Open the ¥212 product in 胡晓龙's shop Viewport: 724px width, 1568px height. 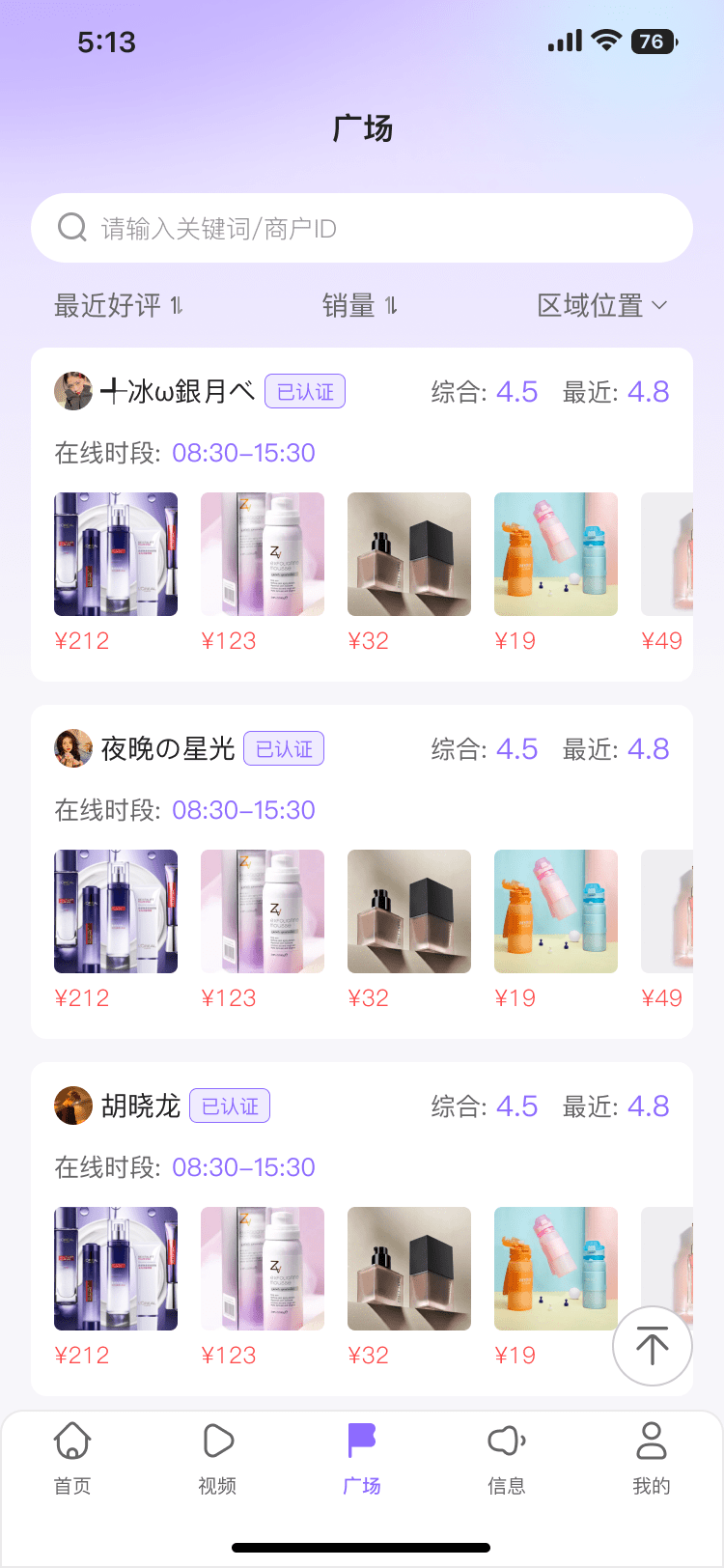(x=116, y=1269)
